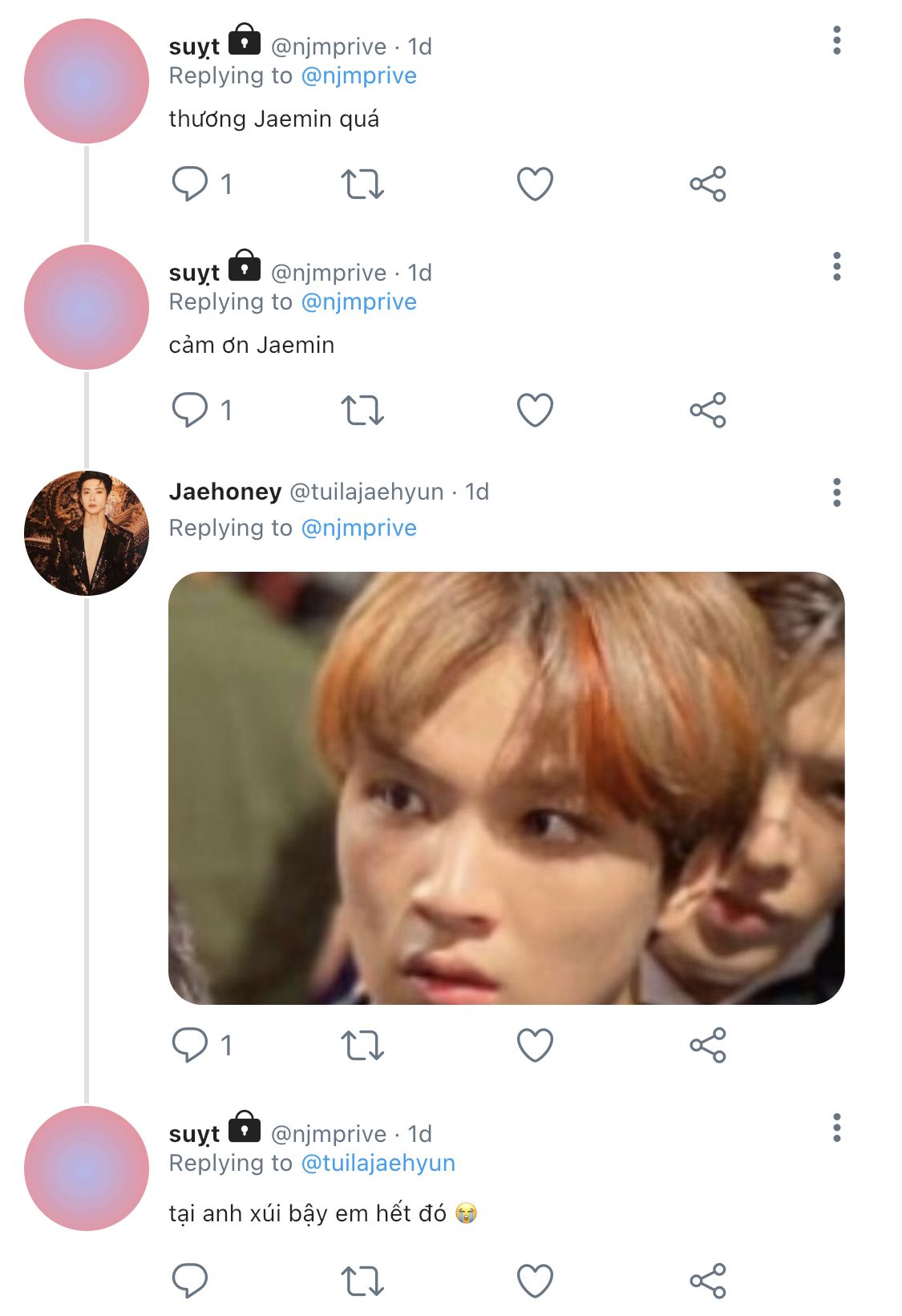Share the 'cảm ơn Jaemin' tweet
Viewport: 902px width, 1316px height.
pos(707,410)
